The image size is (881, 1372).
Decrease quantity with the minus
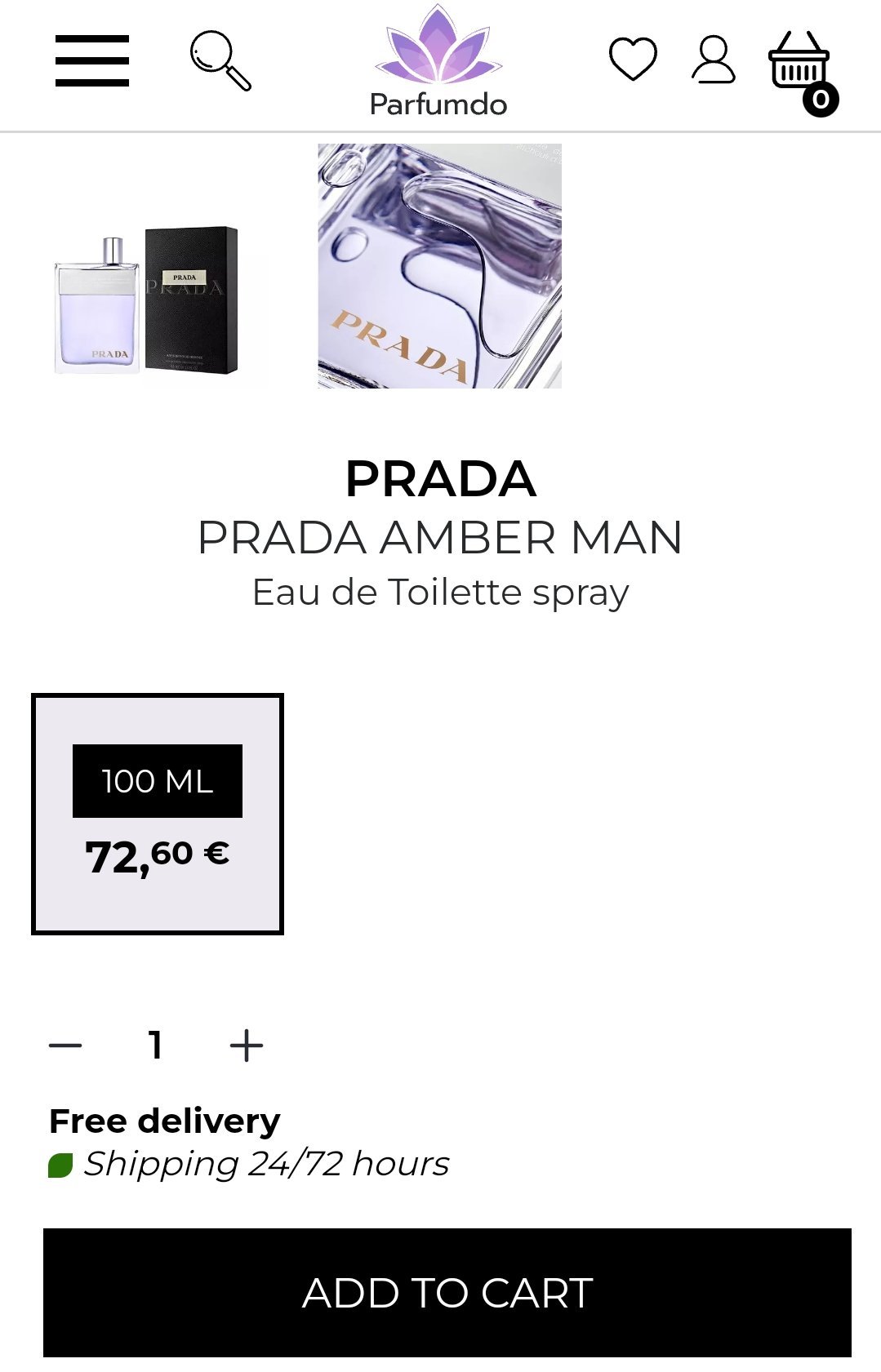click(x=65, y=1046)
